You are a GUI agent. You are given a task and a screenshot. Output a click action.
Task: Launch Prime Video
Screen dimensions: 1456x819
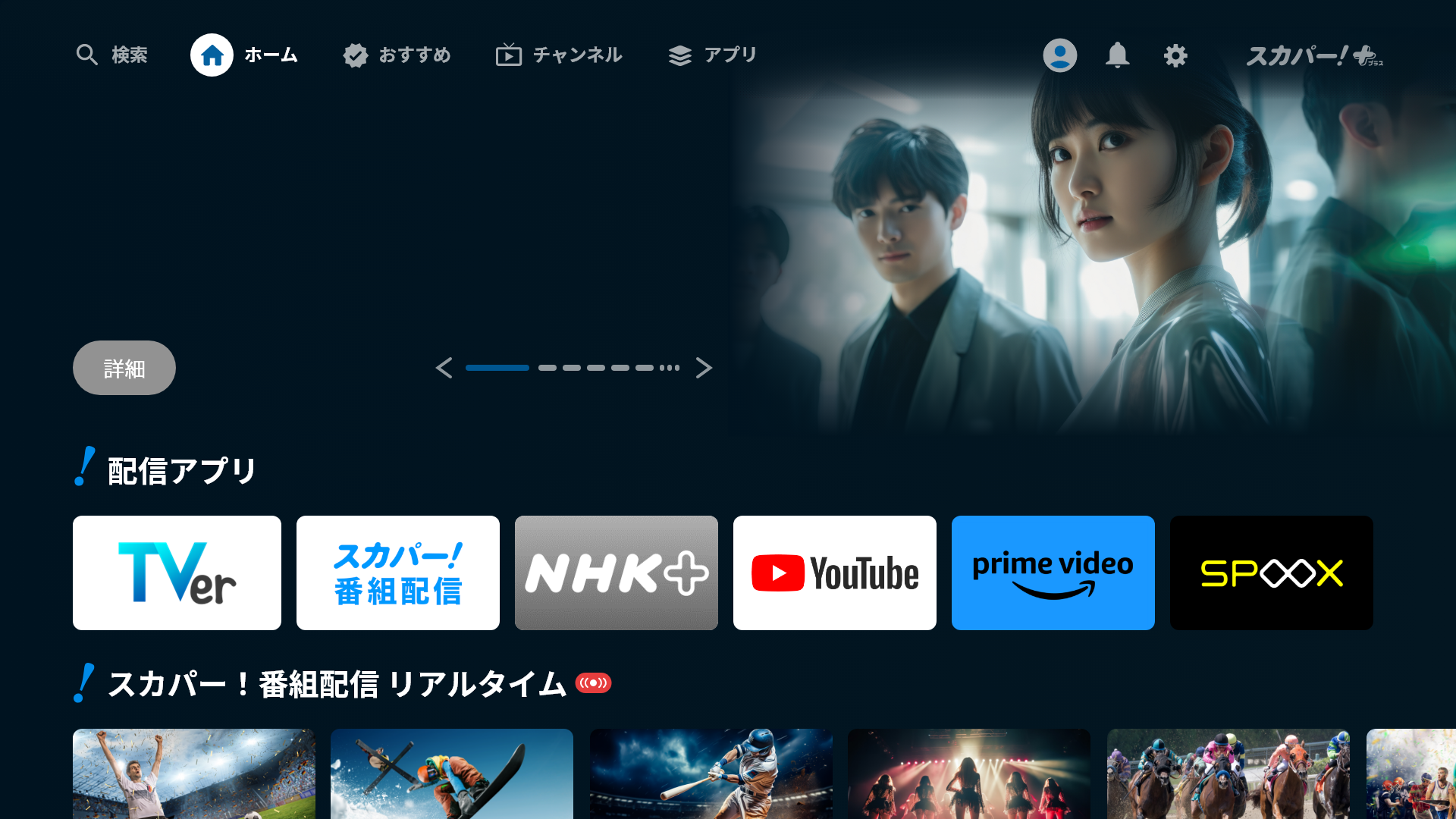click(1053, 573)
